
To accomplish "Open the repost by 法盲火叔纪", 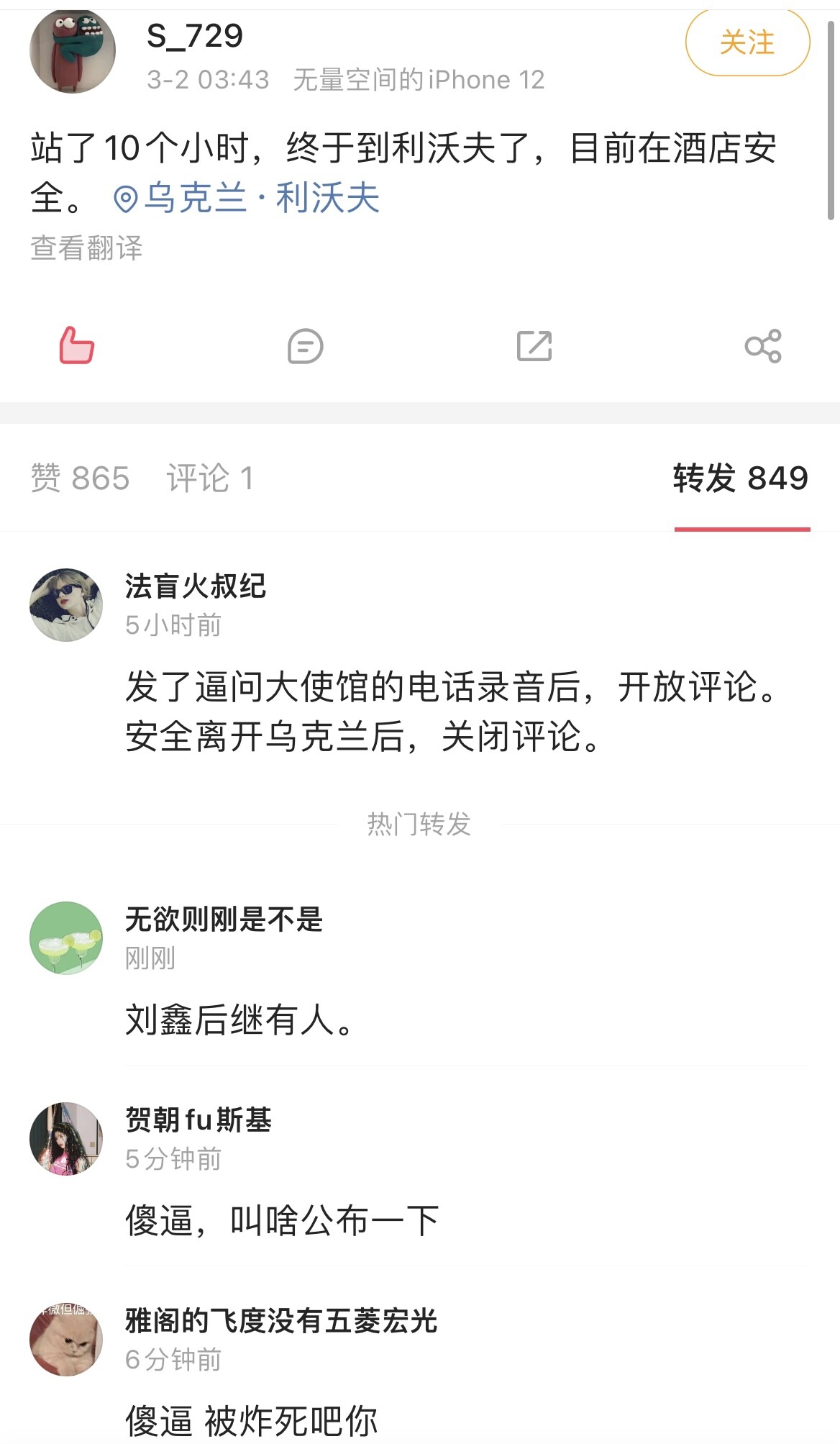I will tap(449, 711).
